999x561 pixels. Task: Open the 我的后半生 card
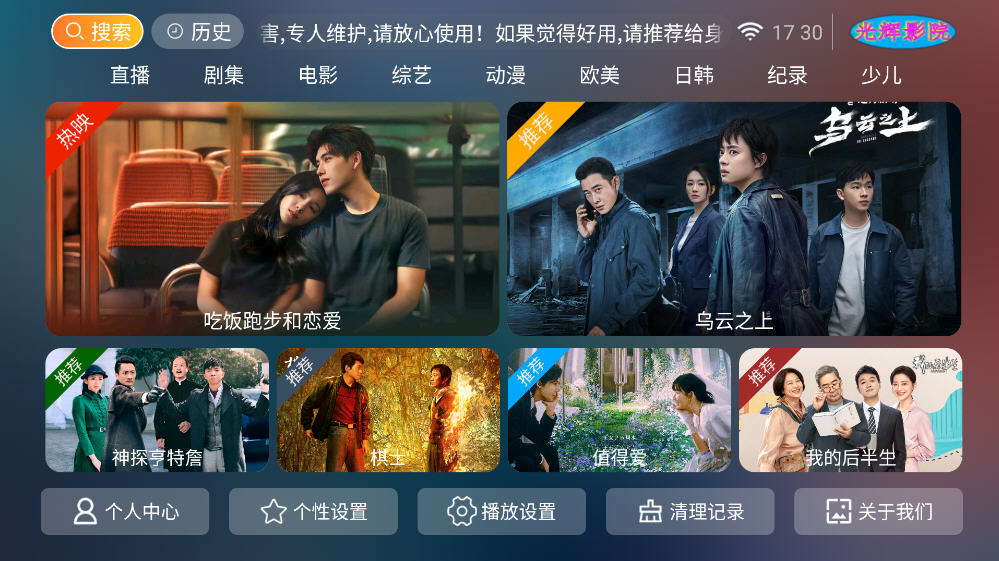tap(850, 410)
